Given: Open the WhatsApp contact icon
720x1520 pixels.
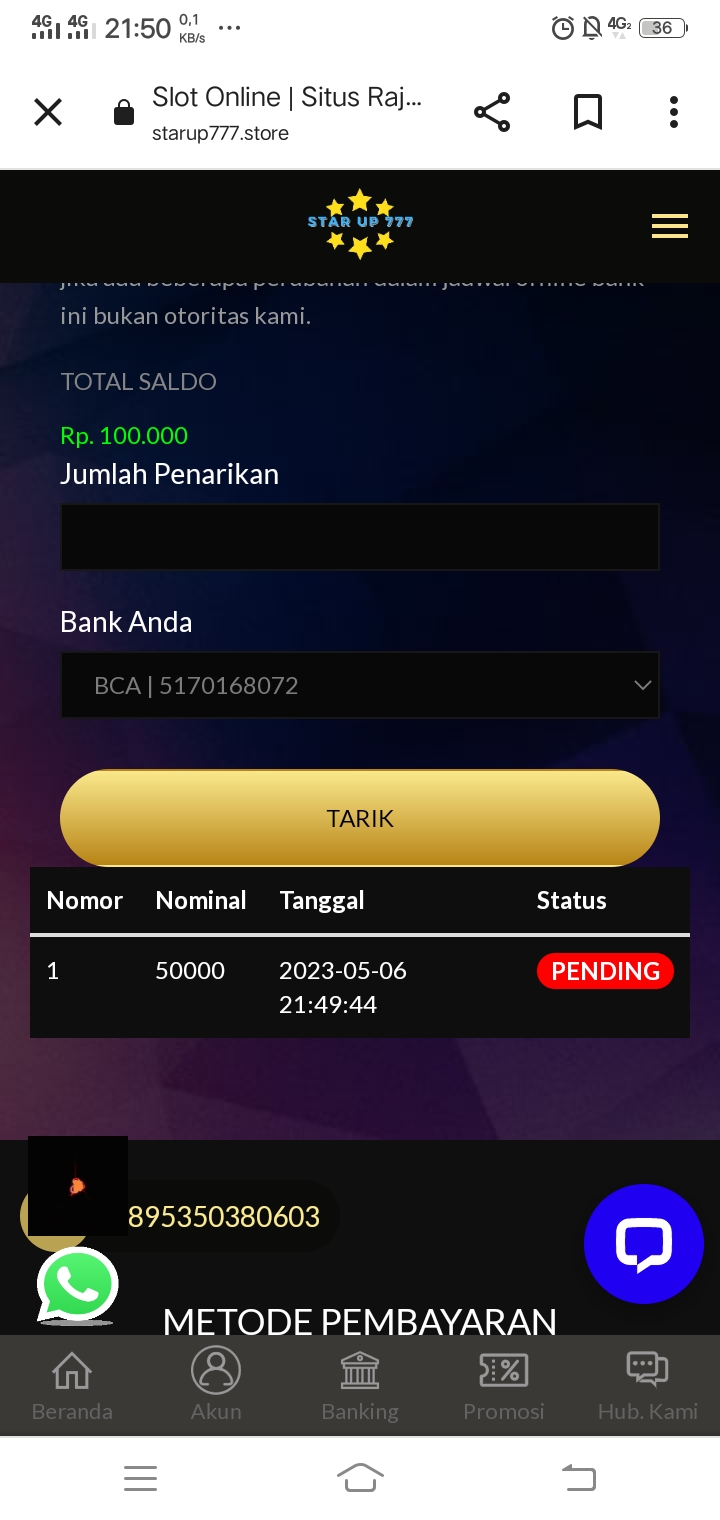Looking at the screenshot, I should pos(78,1286).
